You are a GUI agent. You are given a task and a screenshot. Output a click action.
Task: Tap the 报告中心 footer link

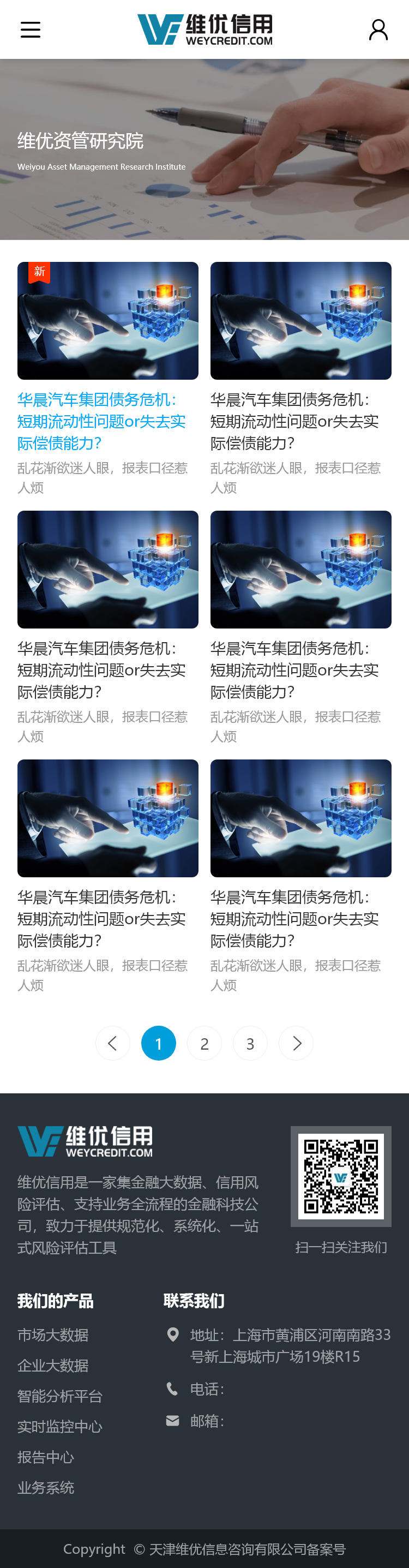coord(46,1457)
